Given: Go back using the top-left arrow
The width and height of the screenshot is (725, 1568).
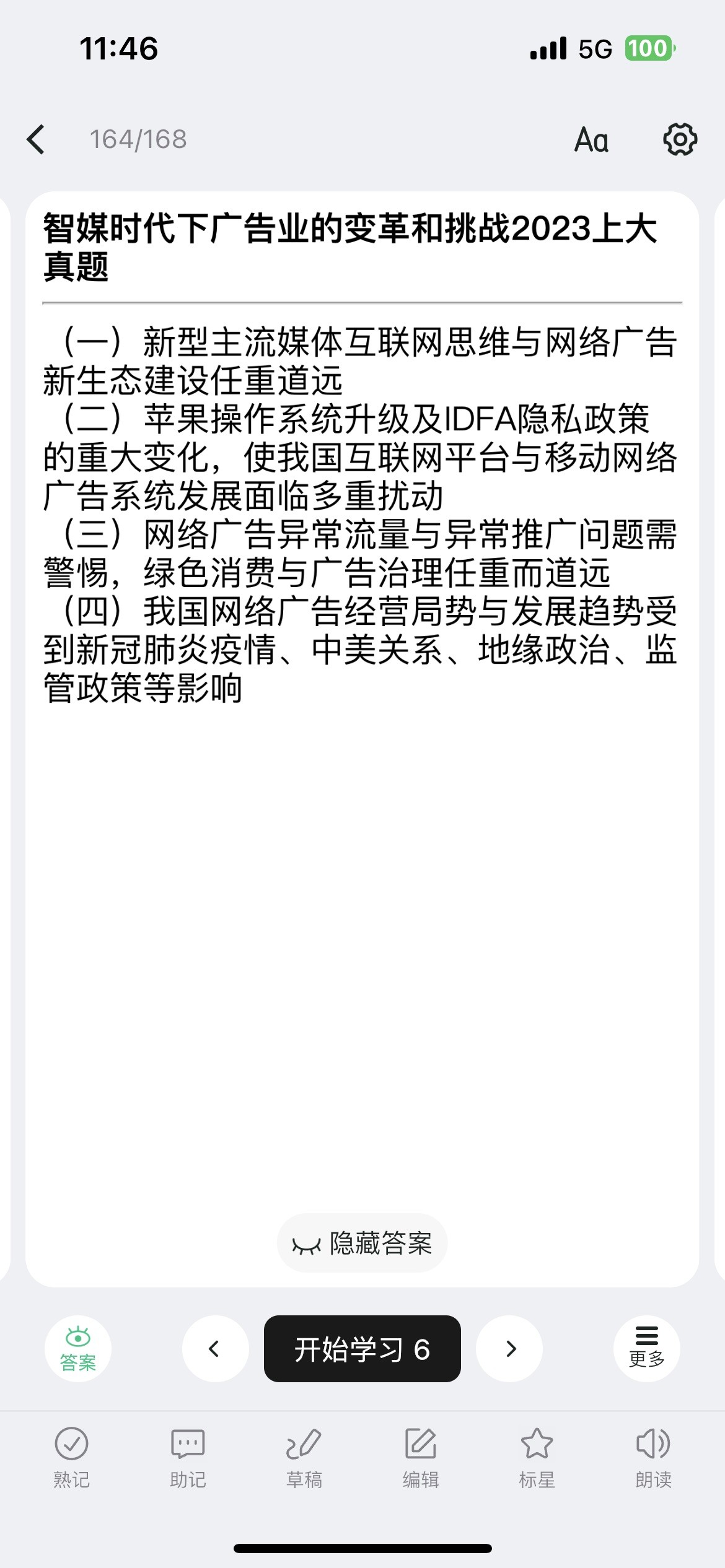Looking at the screenshot, I should (36, 139).
